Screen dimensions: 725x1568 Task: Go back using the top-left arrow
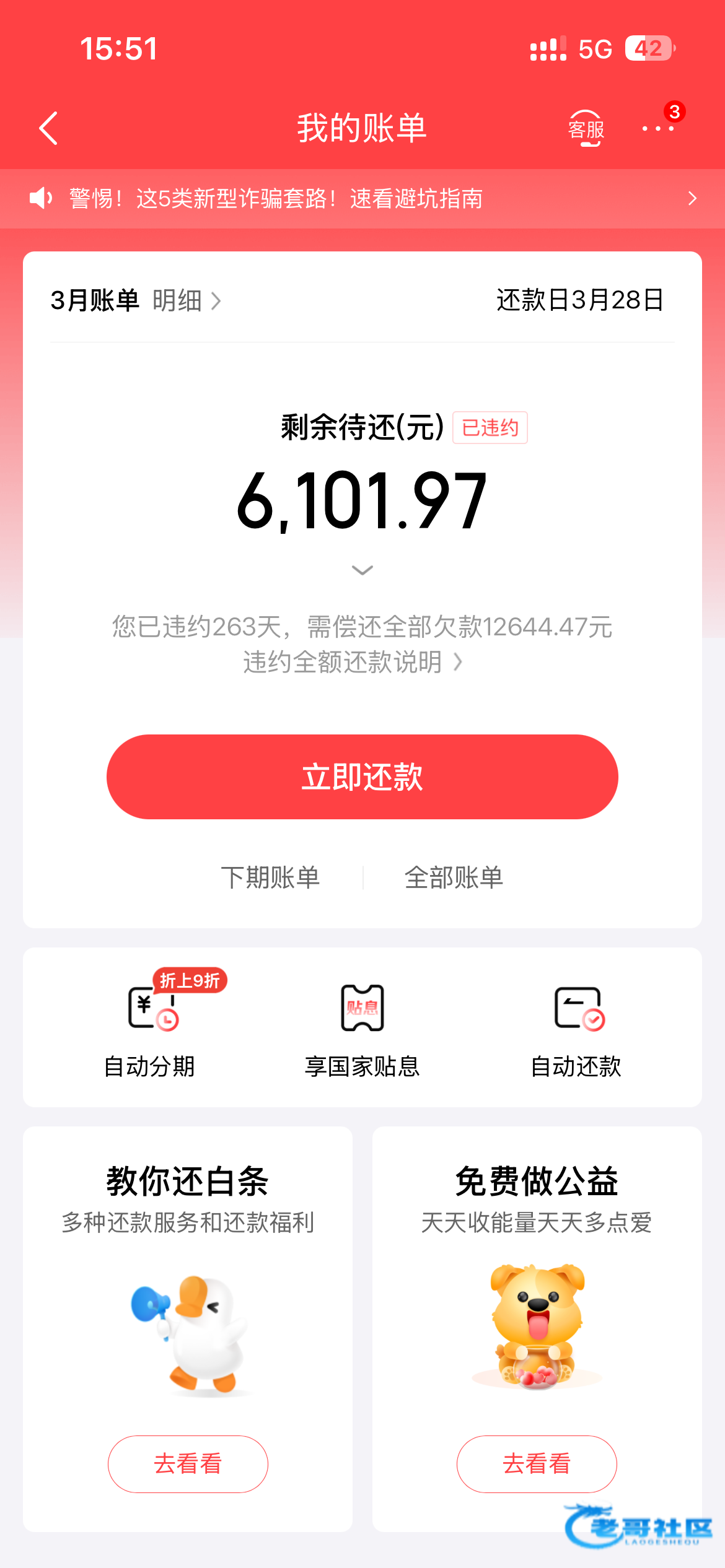[48, 128]
